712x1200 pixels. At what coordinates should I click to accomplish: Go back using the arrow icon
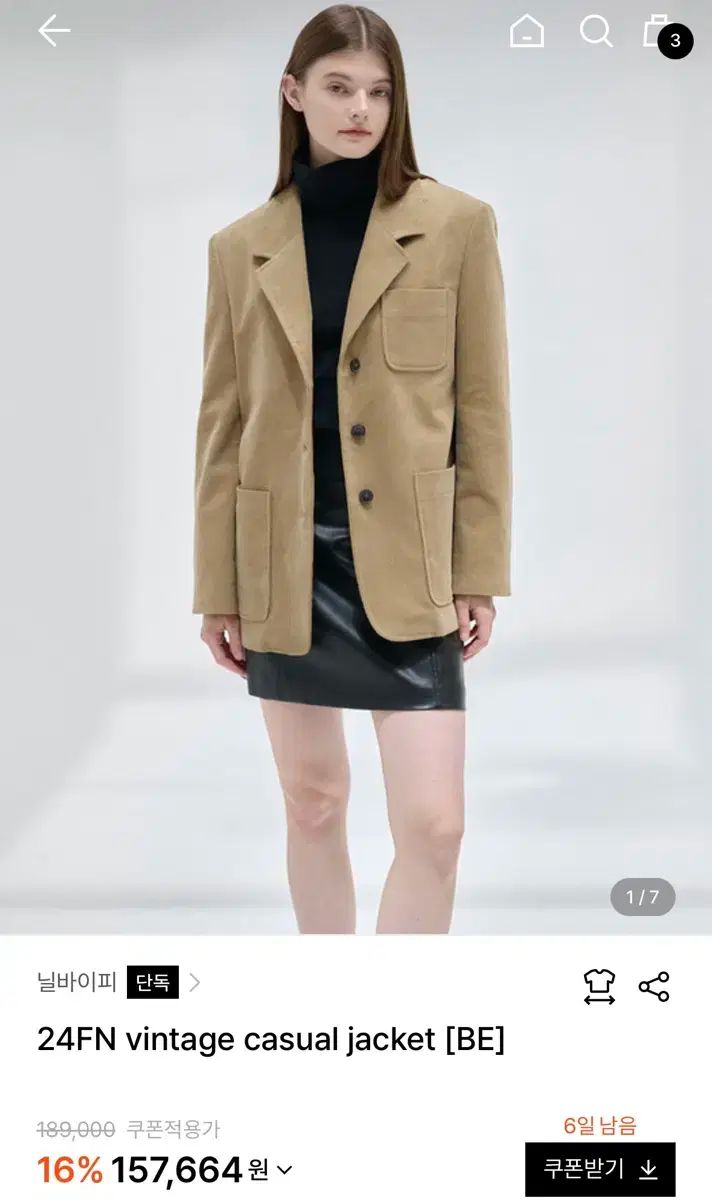(54, 31)
